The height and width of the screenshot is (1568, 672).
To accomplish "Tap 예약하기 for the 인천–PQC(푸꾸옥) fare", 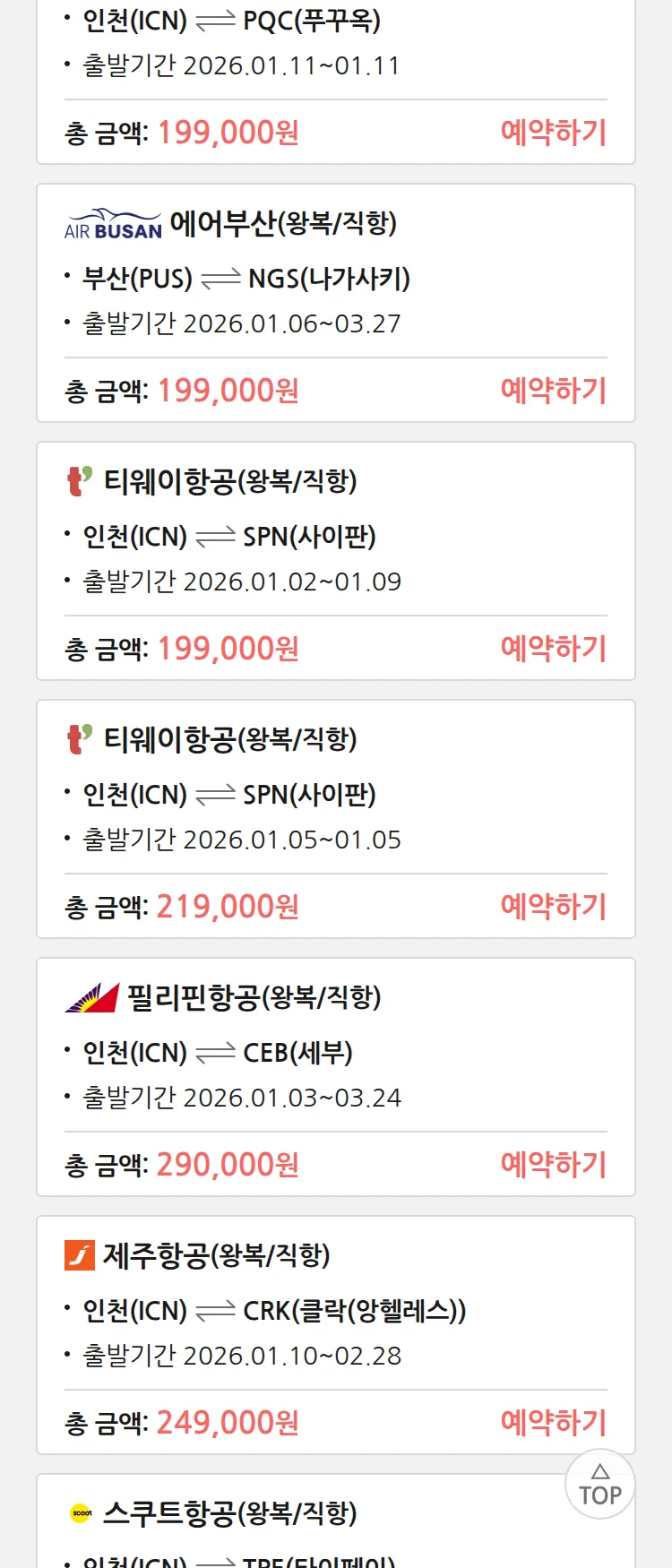I will [553, 133].
